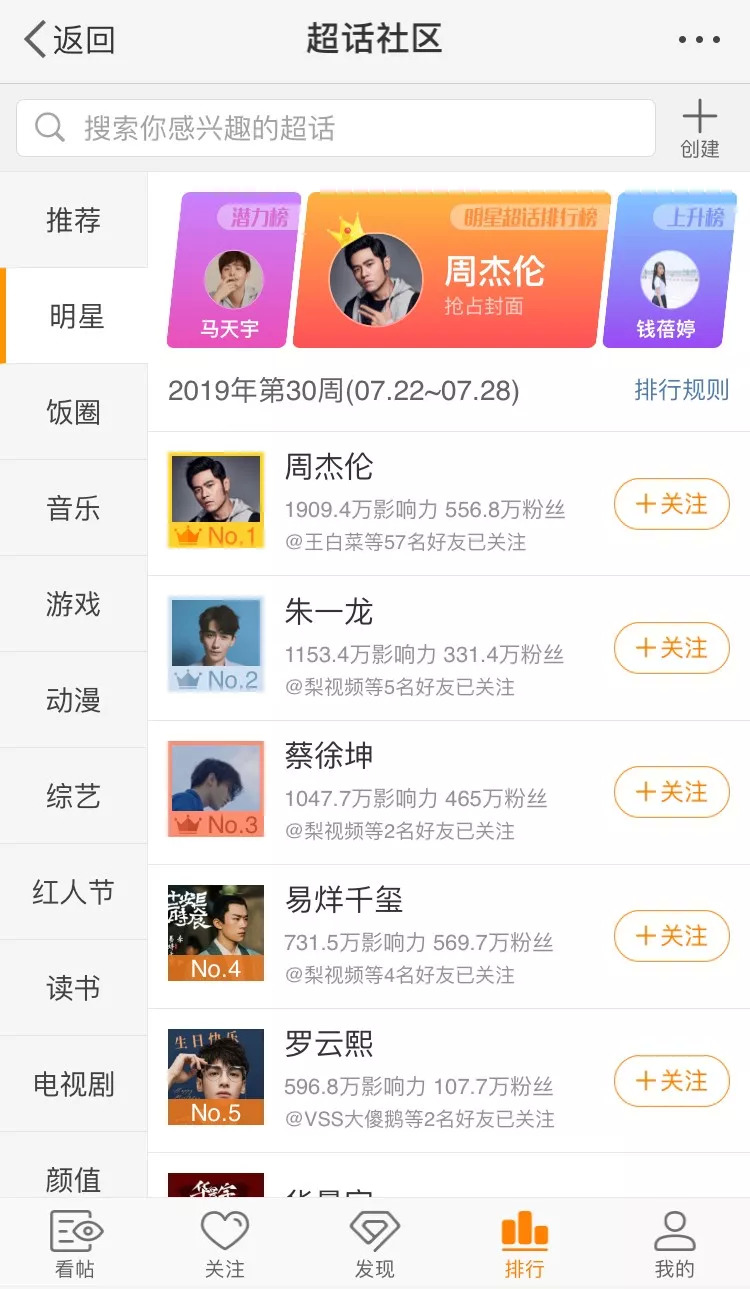Tap the 搜索你感兴趣的超话 search box
This screenshot has width=750, height=1289.
336,128
